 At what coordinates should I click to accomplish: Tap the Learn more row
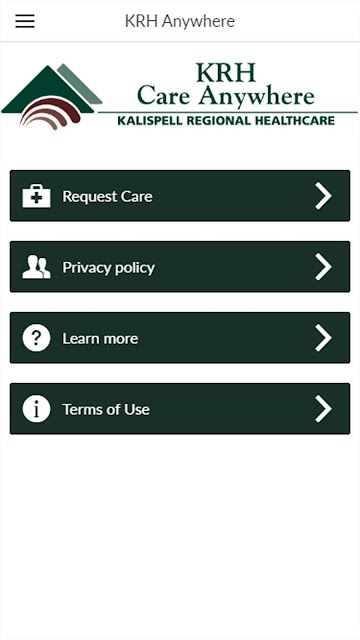(180, 338)
